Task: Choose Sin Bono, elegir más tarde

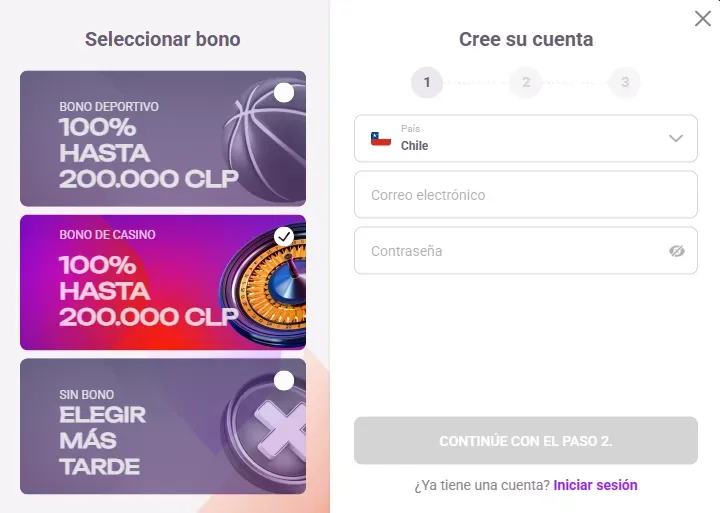Action: point(163,426)
